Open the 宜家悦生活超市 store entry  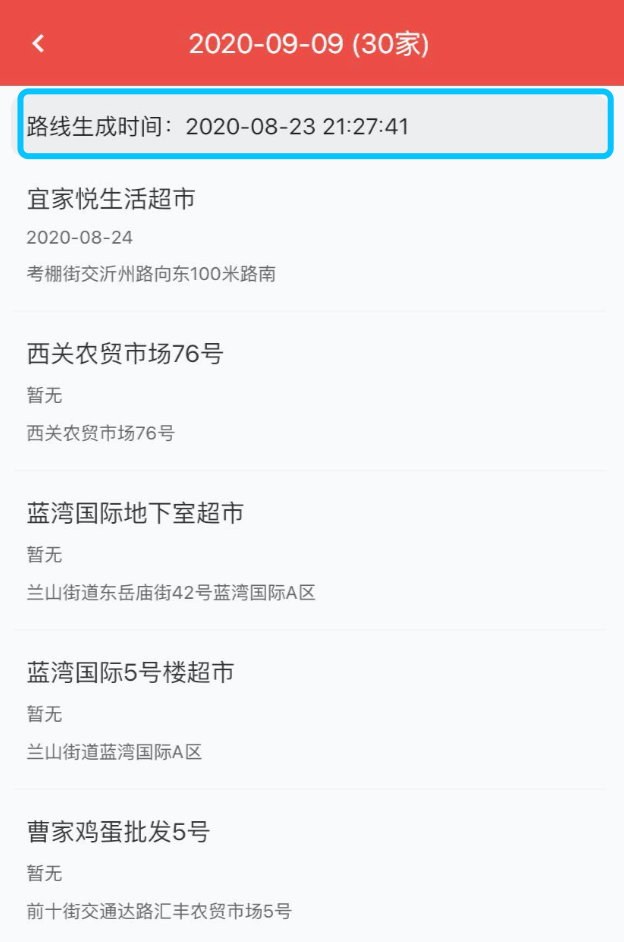(x=310, y=236)
